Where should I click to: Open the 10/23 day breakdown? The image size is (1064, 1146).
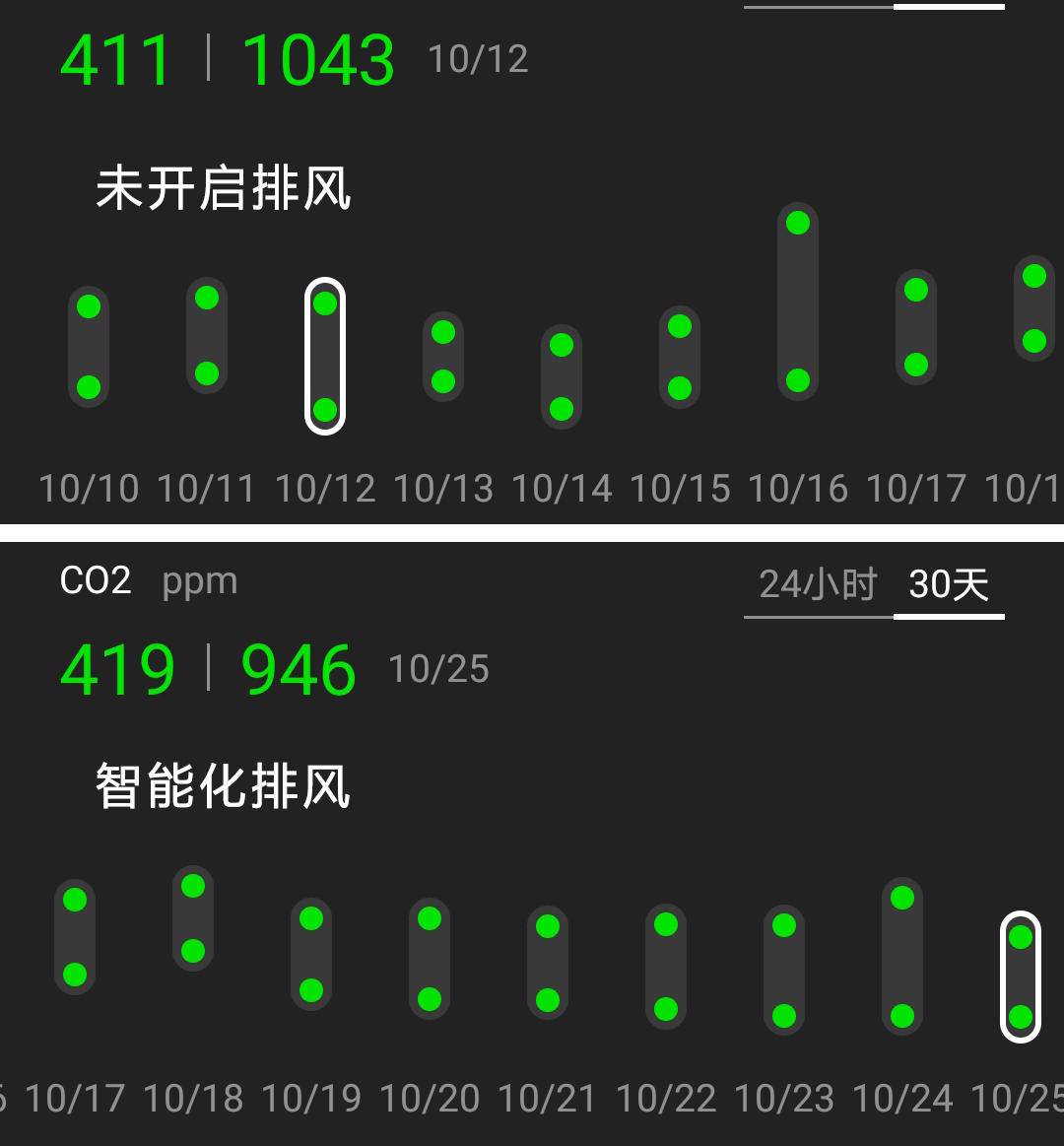[x=784, y=1097]
